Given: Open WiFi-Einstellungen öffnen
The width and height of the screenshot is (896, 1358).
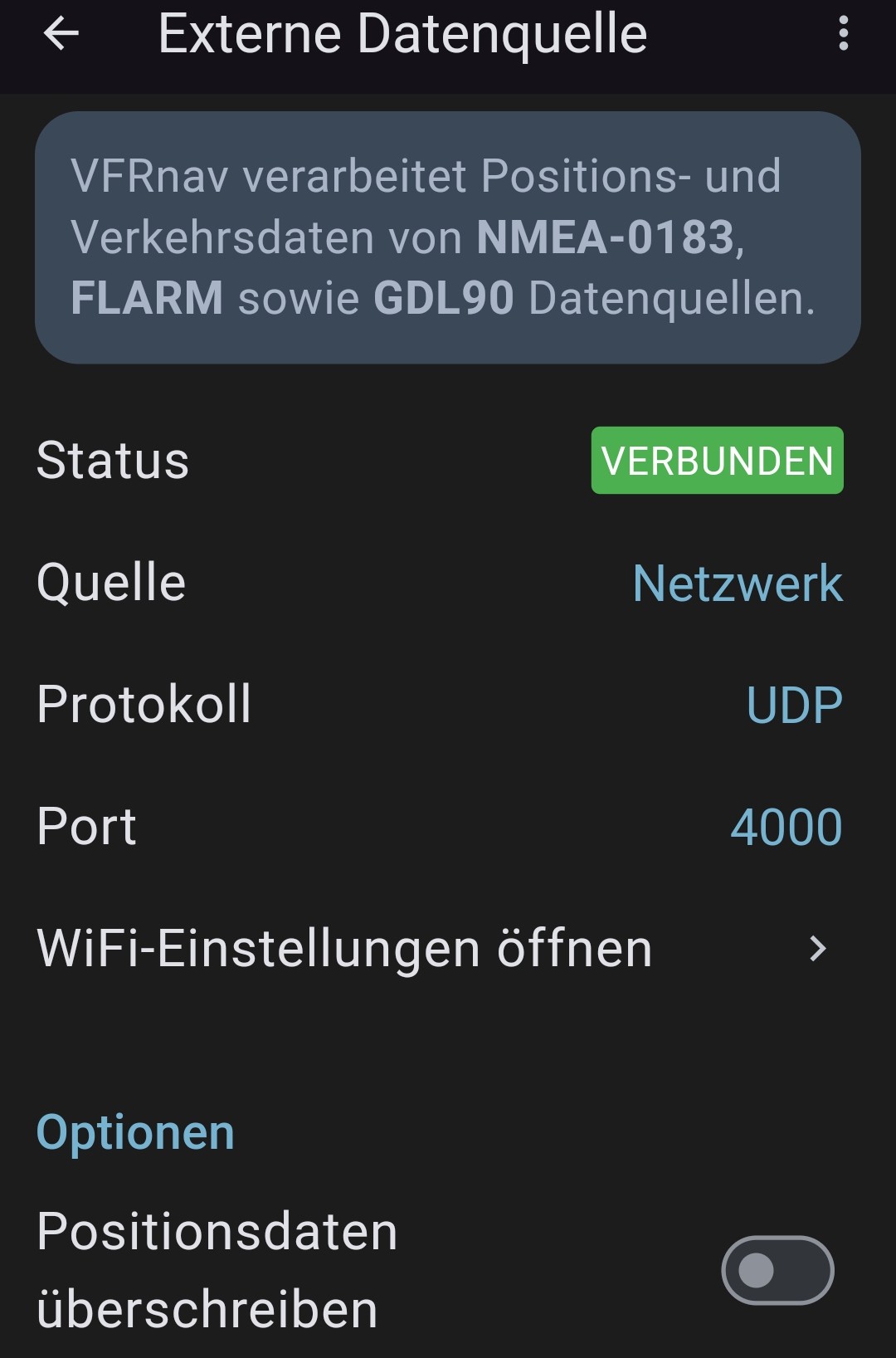Looking at the screenshot, I should pyautogui.click(x=431, y=949).
